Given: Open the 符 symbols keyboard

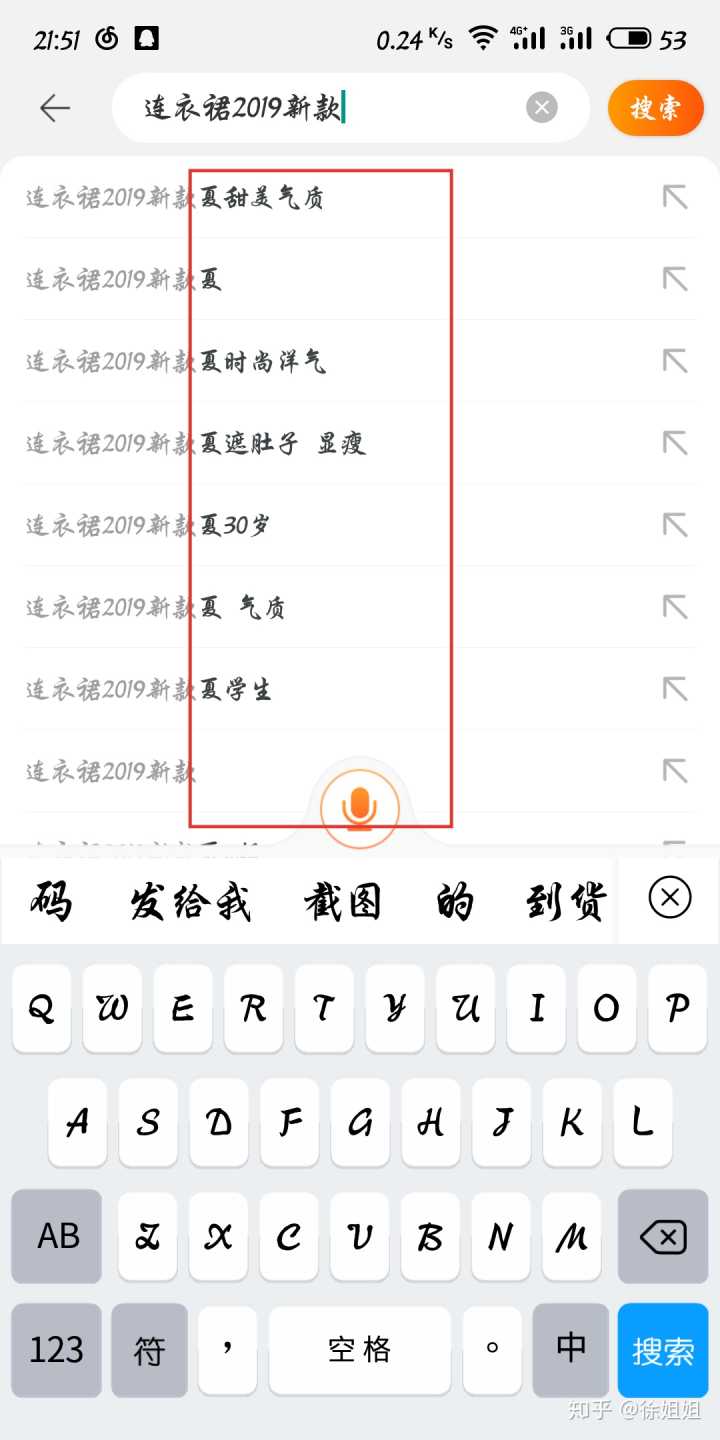Looking at the screenshot, I should click(149, 1351).
